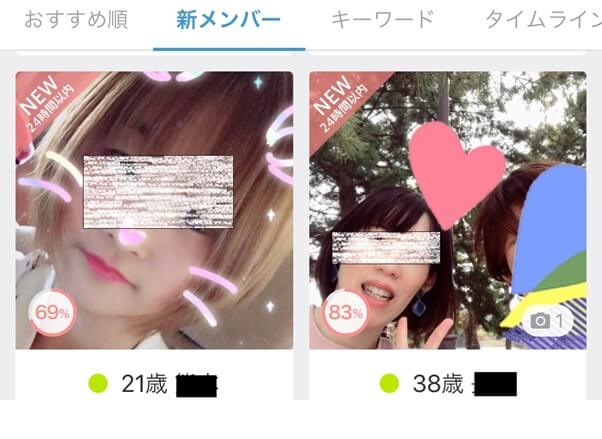This screenshot has width=602, height=439.
Task: Open the キーワード tab
Action: [383, 21]
